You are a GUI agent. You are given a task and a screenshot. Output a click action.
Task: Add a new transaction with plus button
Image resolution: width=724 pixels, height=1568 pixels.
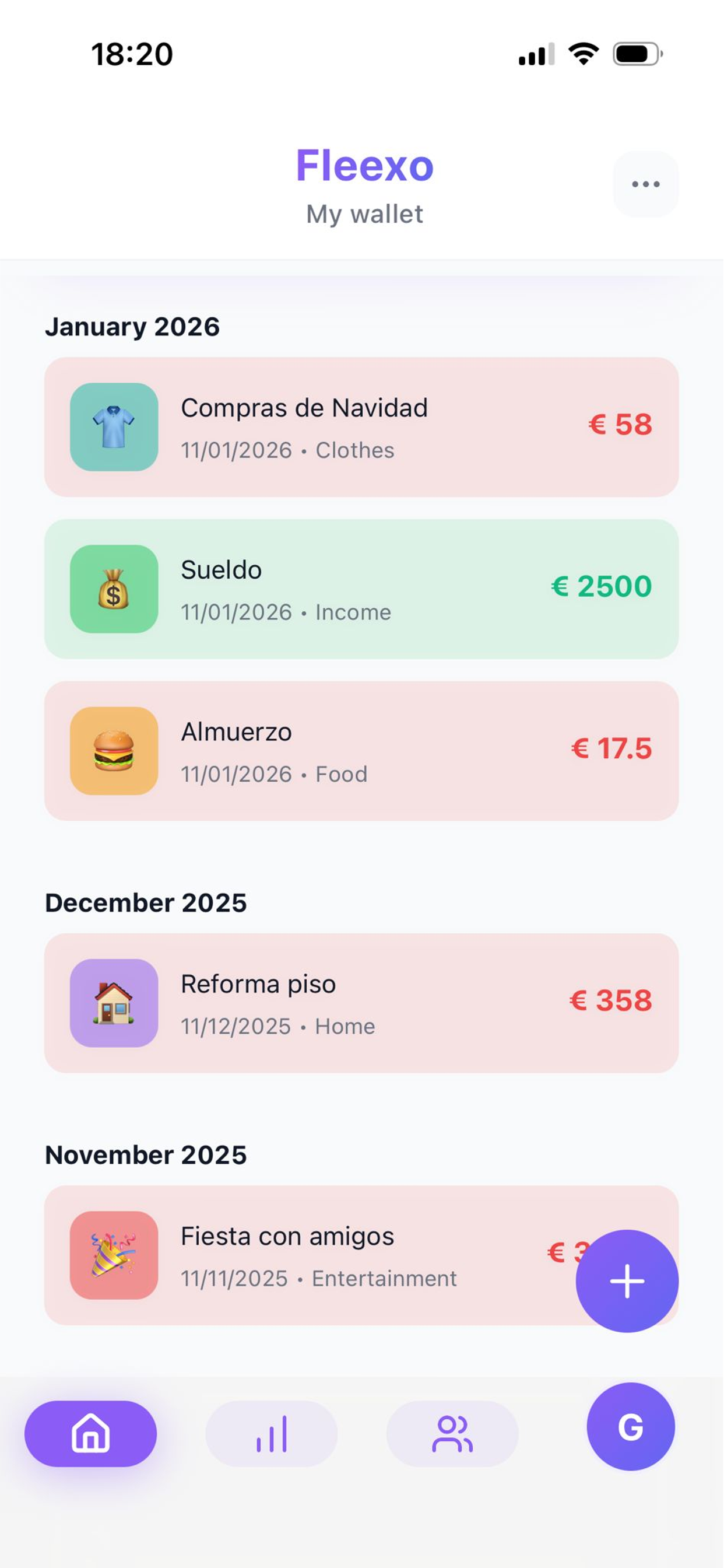[x=627, y=1280]
